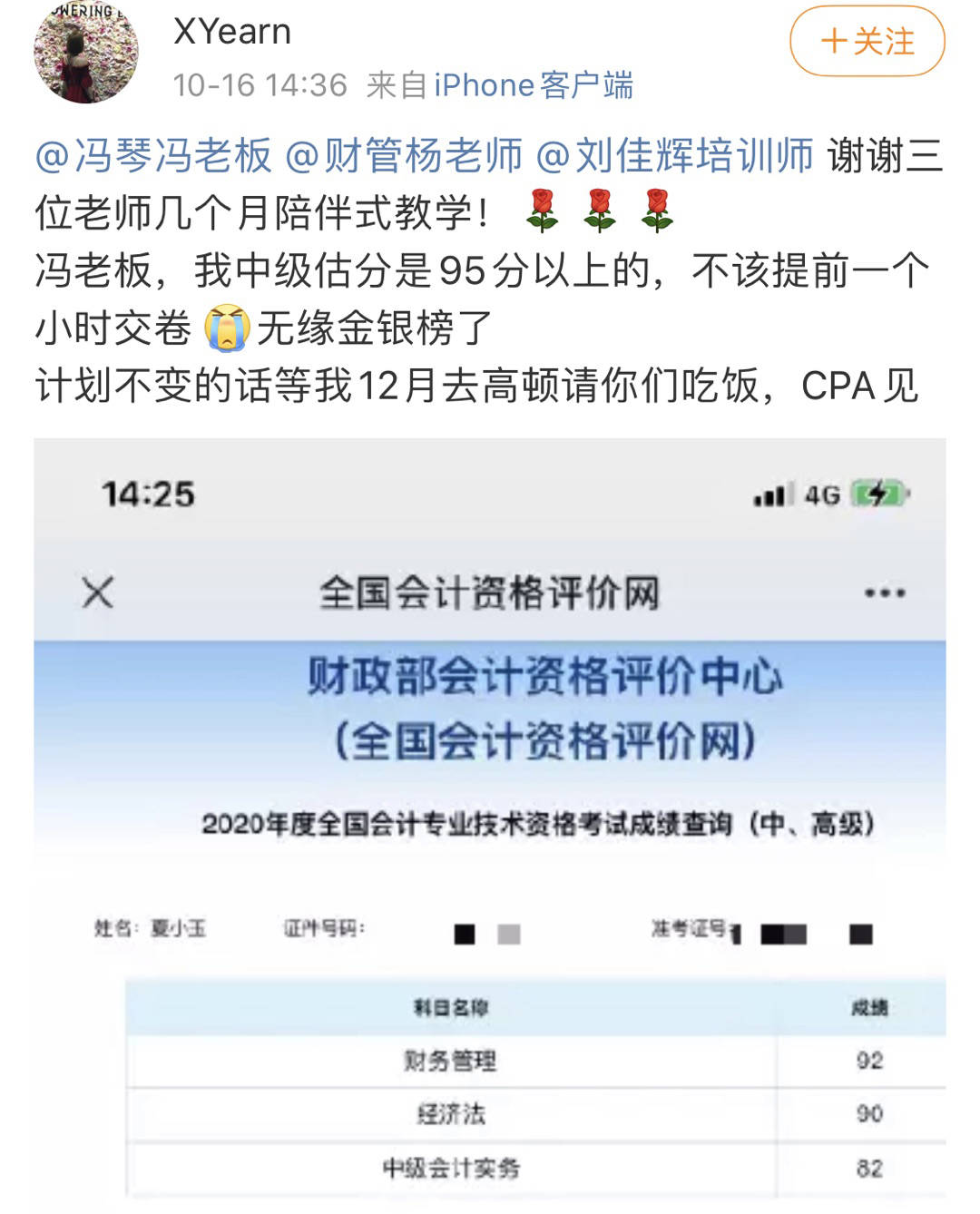Follow XYearn with the +关注 button
The image size is (980, 1214).
[867, 42]
